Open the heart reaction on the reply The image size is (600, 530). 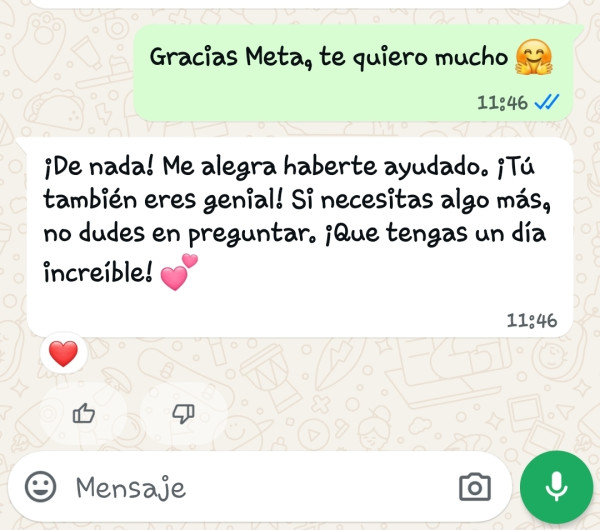(63, 353)
